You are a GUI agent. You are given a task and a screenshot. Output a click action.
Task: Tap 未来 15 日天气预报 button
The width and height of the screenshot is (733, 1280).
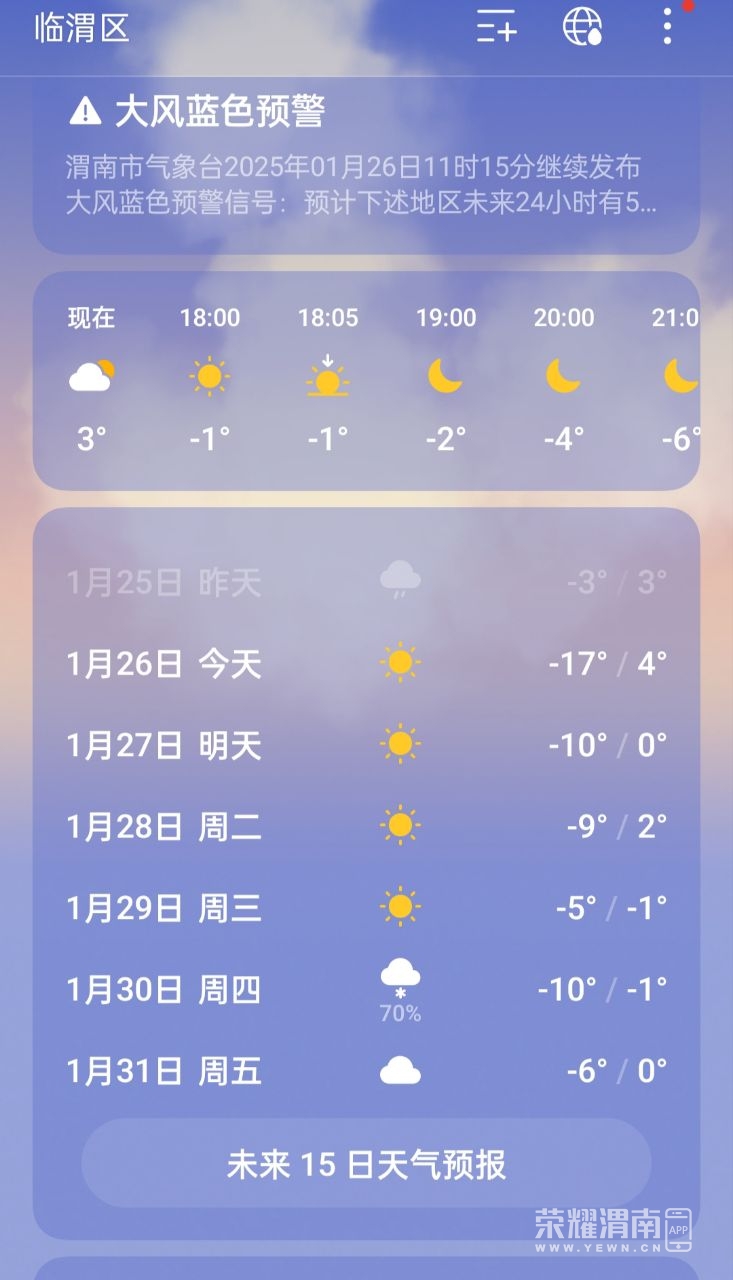[x=366, y=1164]
